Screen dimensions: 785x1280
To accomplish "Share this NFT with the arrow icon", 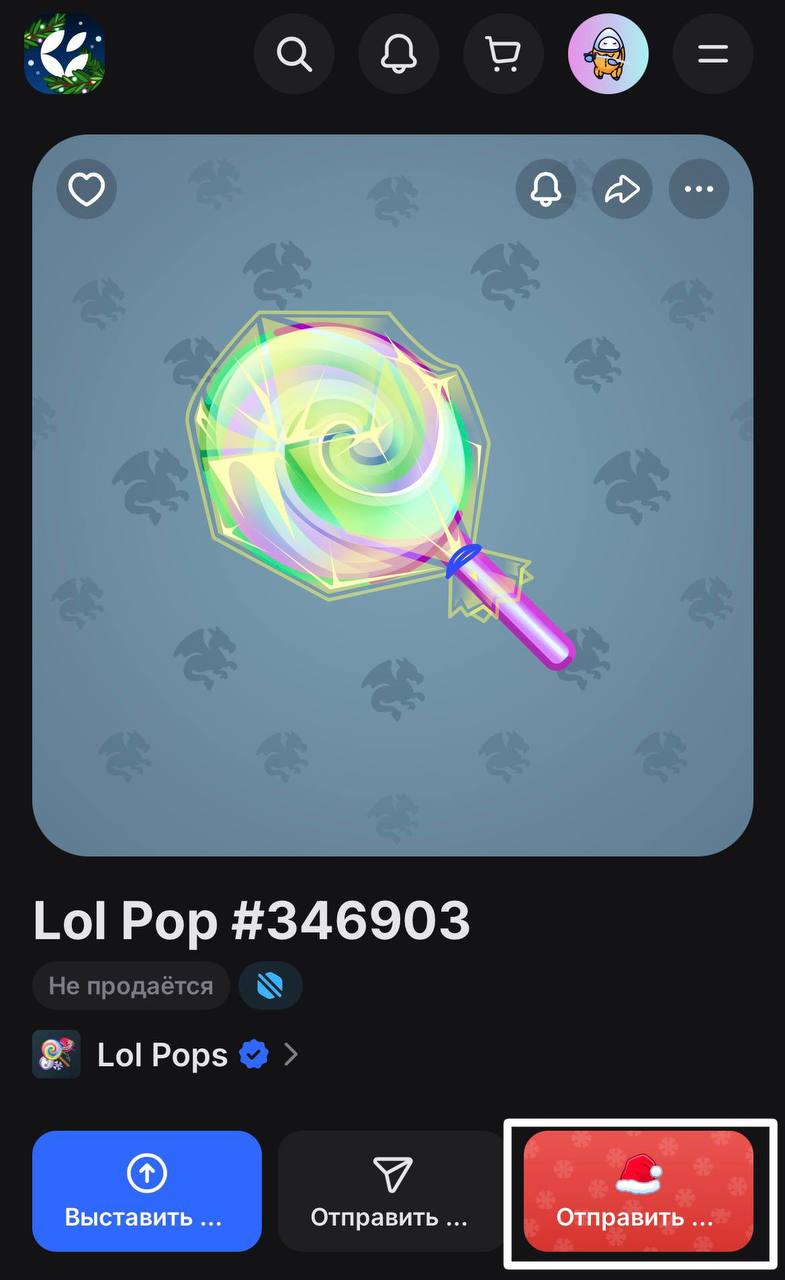I will tap(622, 188).
